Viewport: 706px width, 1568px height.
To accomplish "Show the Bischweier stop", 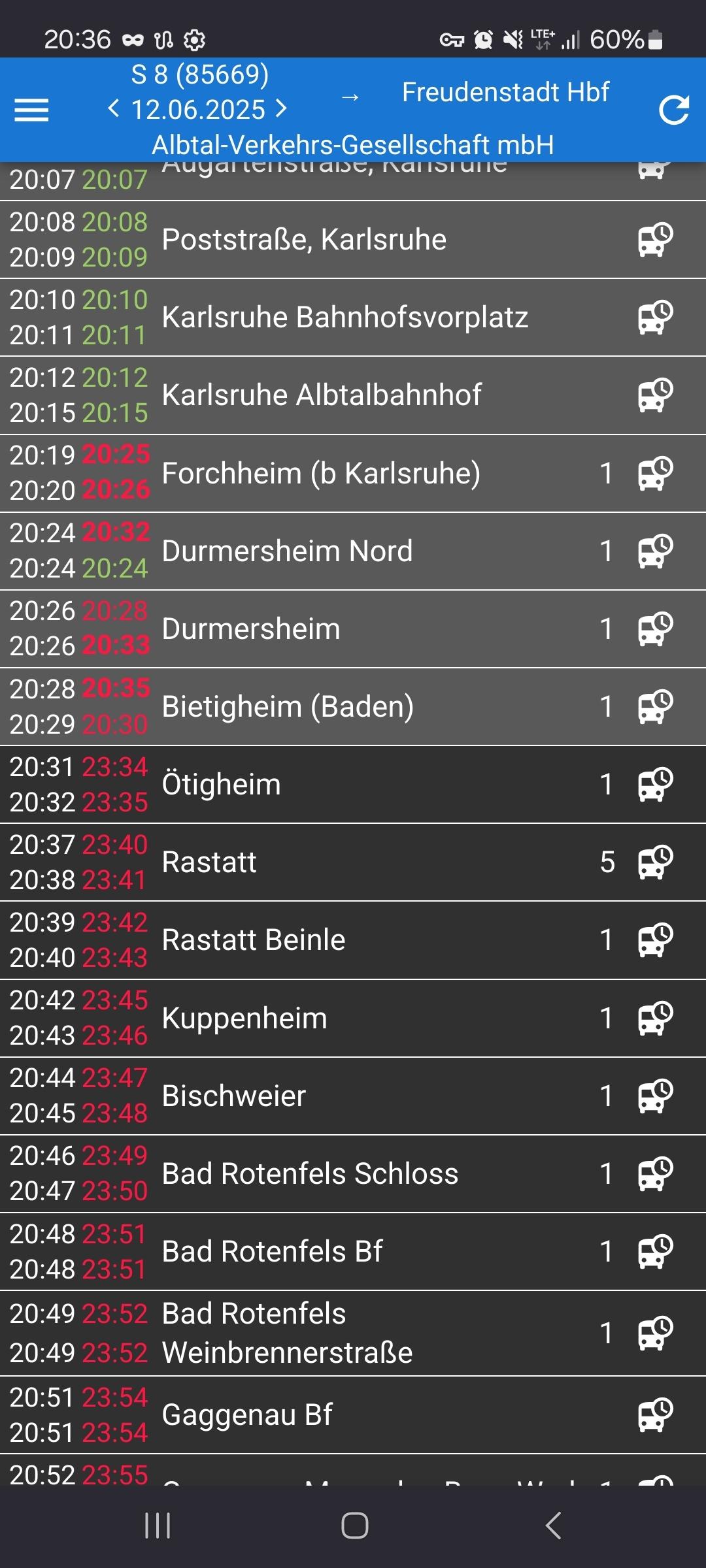I will 353,1096.
